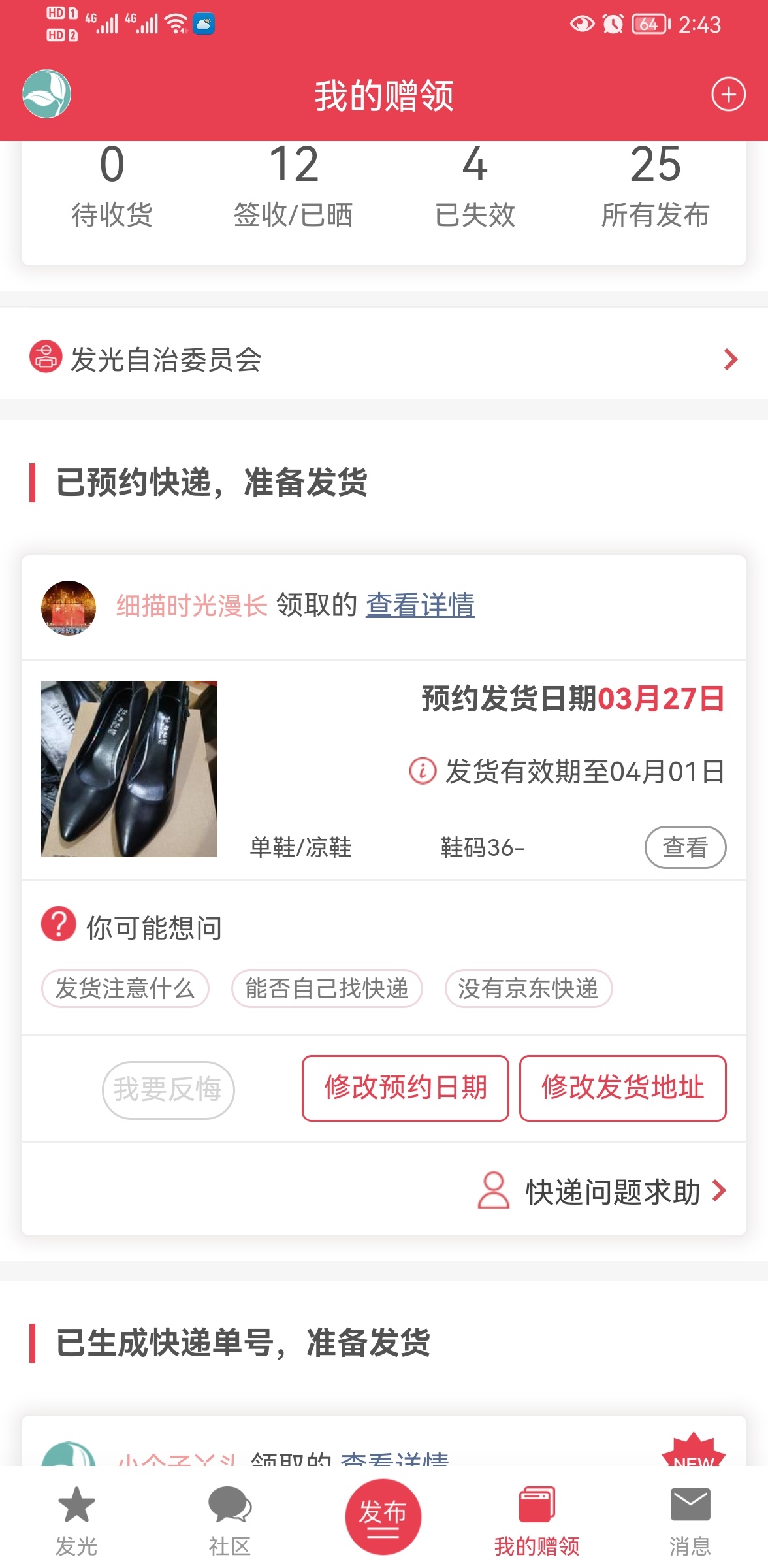Go to the 社区 tab
This screenshot has height=1568, width=768.
tap(230, 1520)
